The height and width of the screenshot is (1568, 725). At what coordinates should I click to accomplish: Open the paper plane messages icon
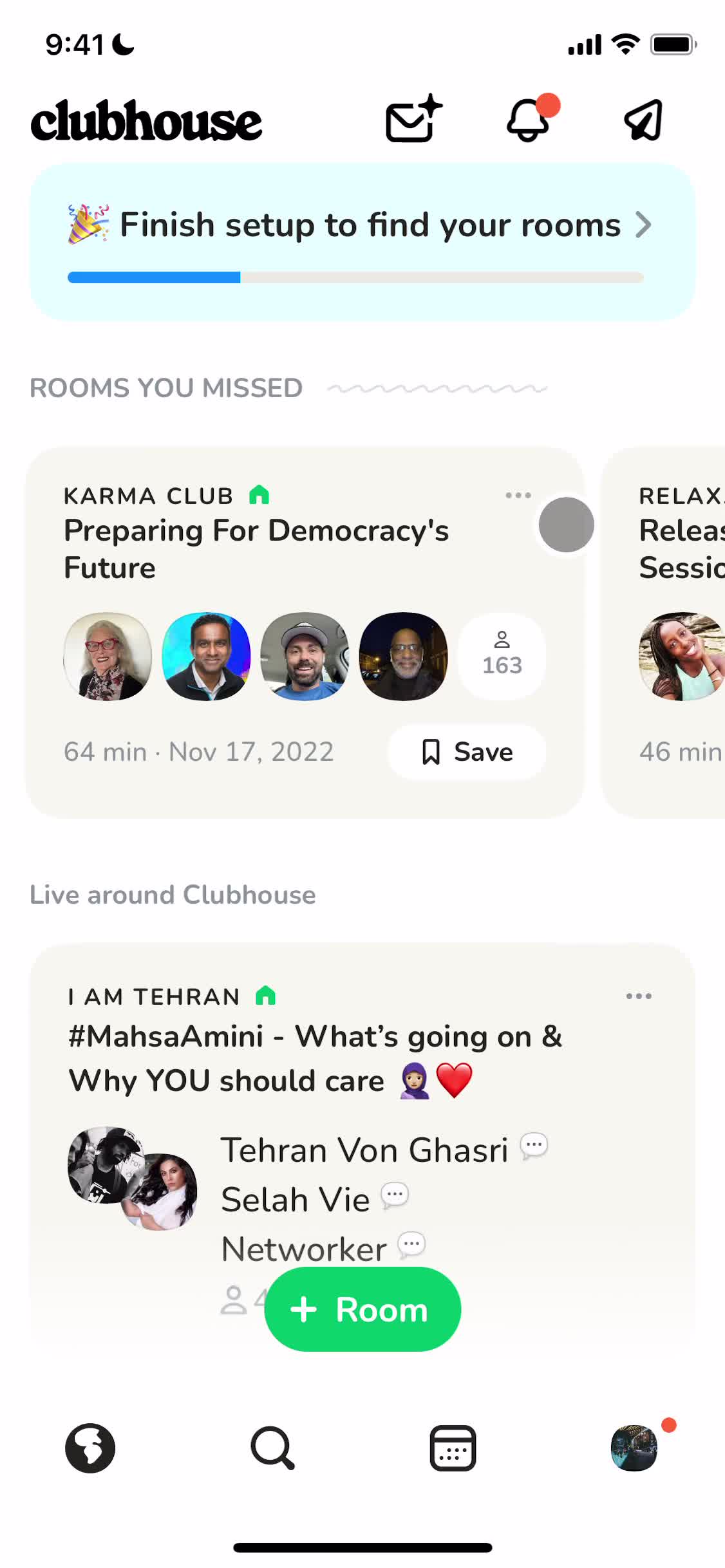[643, 120]
